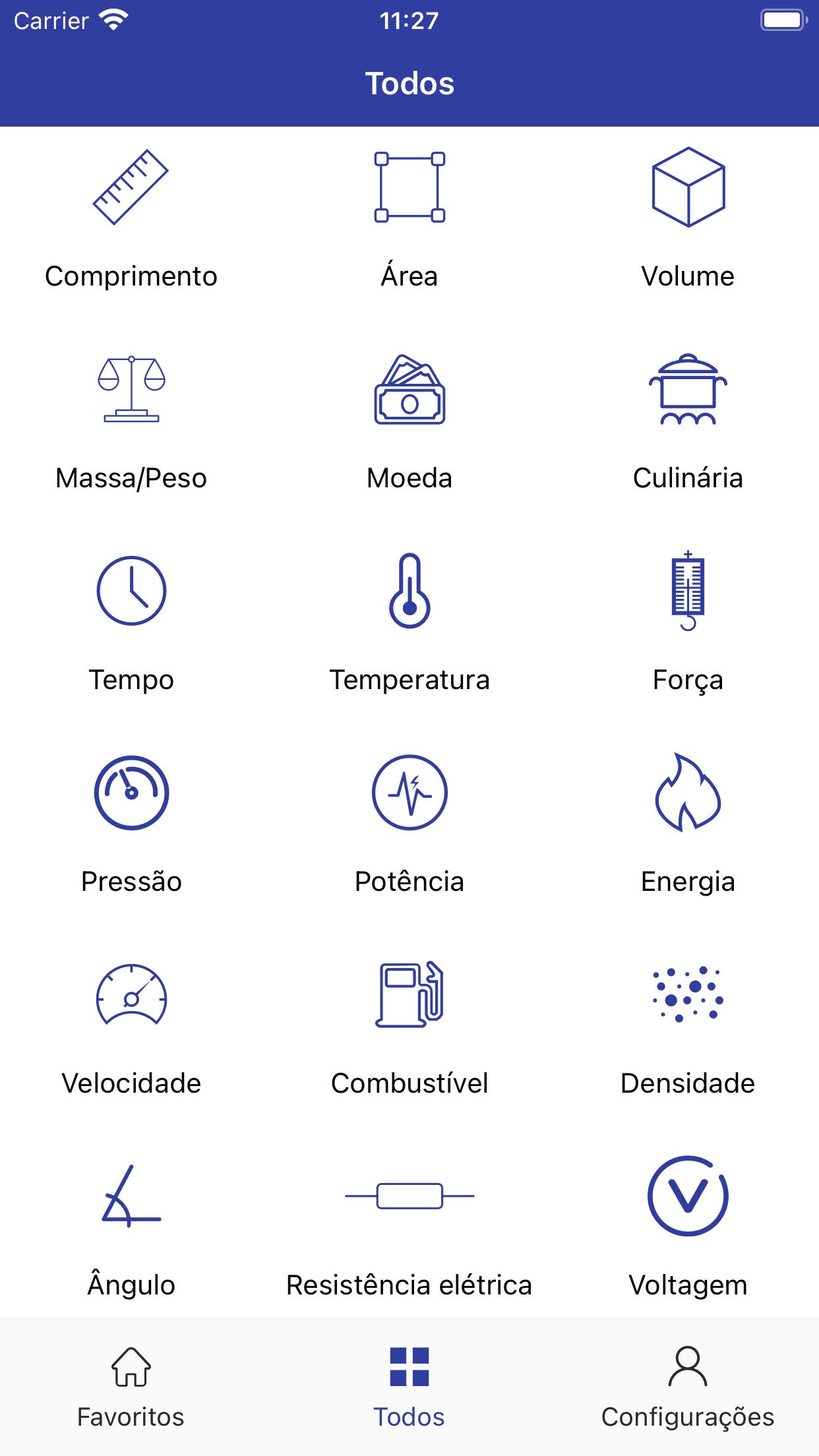Tap the Pressão gauge

coord(131,793)
